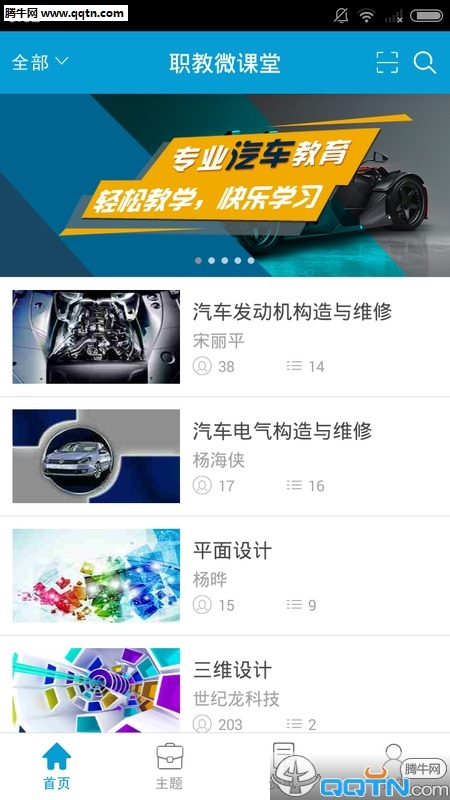Switch to the 主题 tab
The image size is (450, 800).
coord(169,766)
